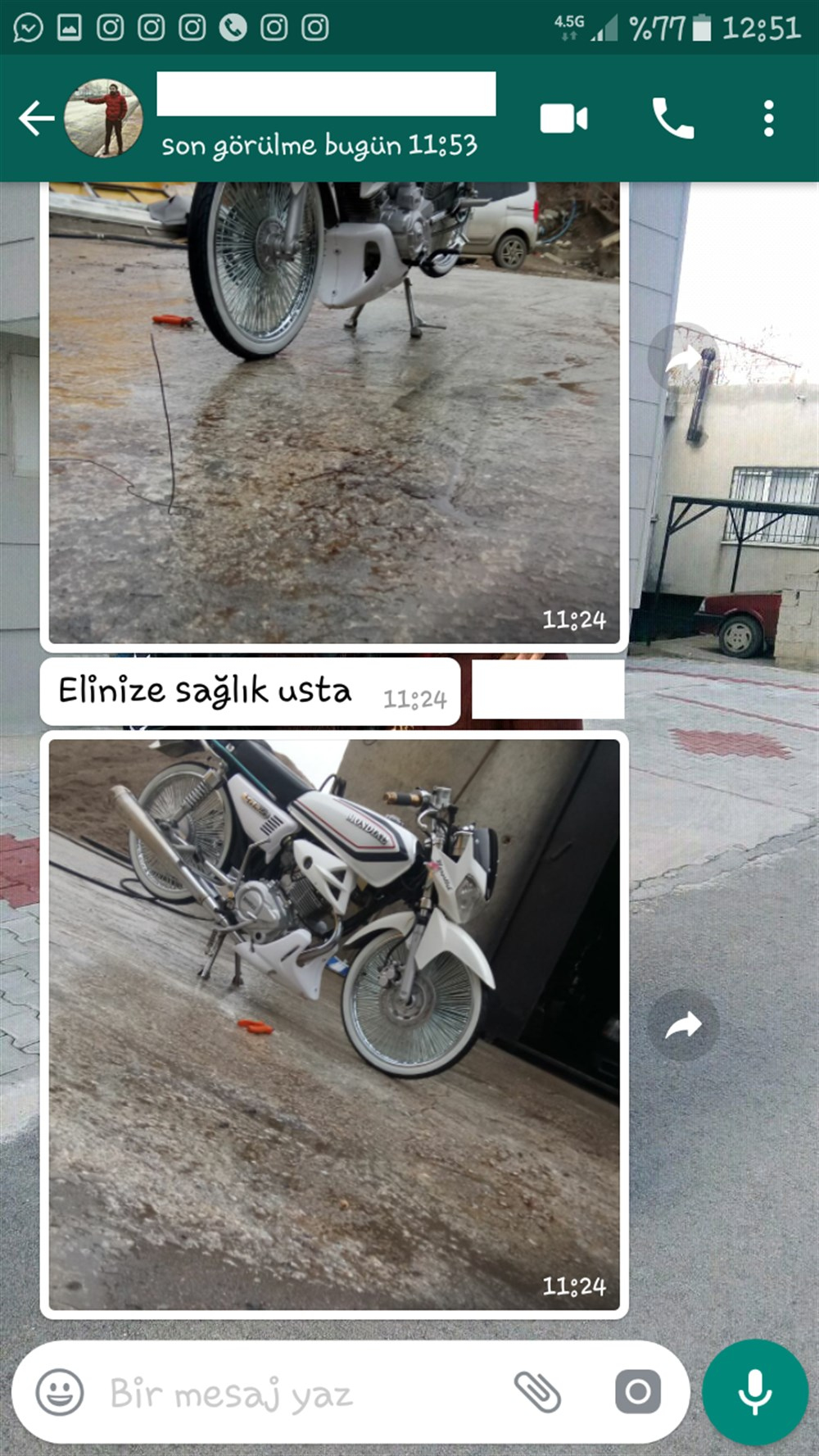
Task: Open the contact's profile picture
Action: (x=103, y=118)
